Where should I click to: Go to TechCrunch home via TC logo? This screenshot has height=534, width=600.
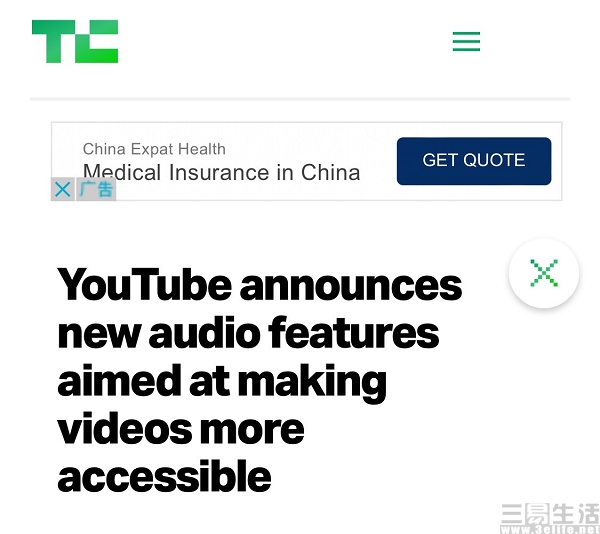(75, 42)
